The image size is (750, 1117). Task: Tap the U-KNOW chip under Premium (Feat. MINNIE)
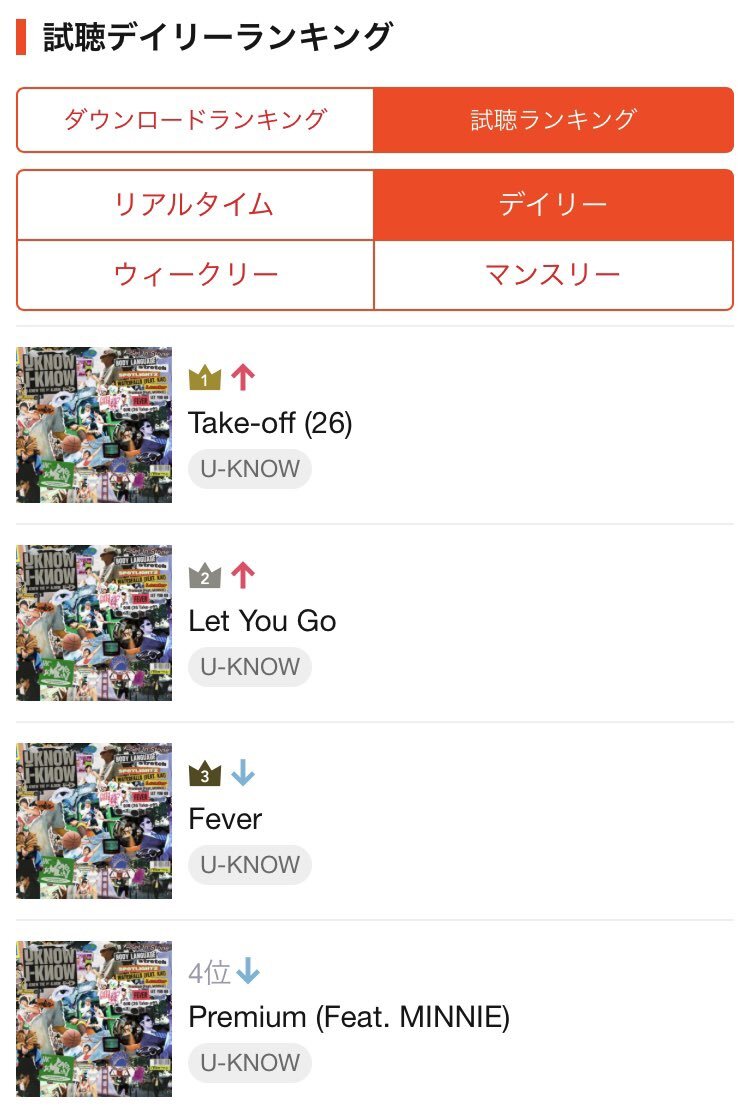coord(250,1063)
